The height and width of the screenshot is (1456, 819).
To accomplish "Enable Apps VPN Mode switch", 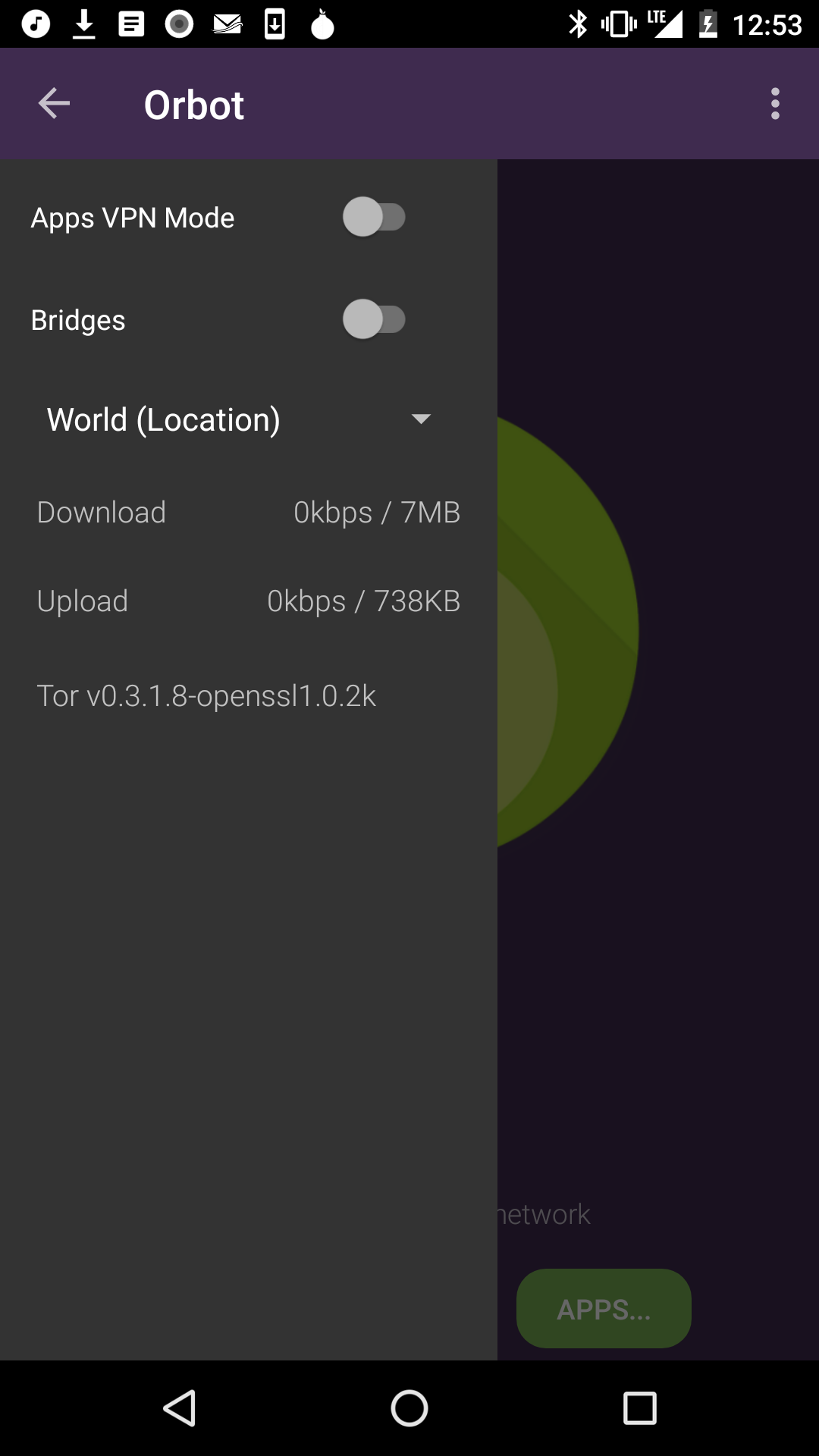I will coord(374,218).
